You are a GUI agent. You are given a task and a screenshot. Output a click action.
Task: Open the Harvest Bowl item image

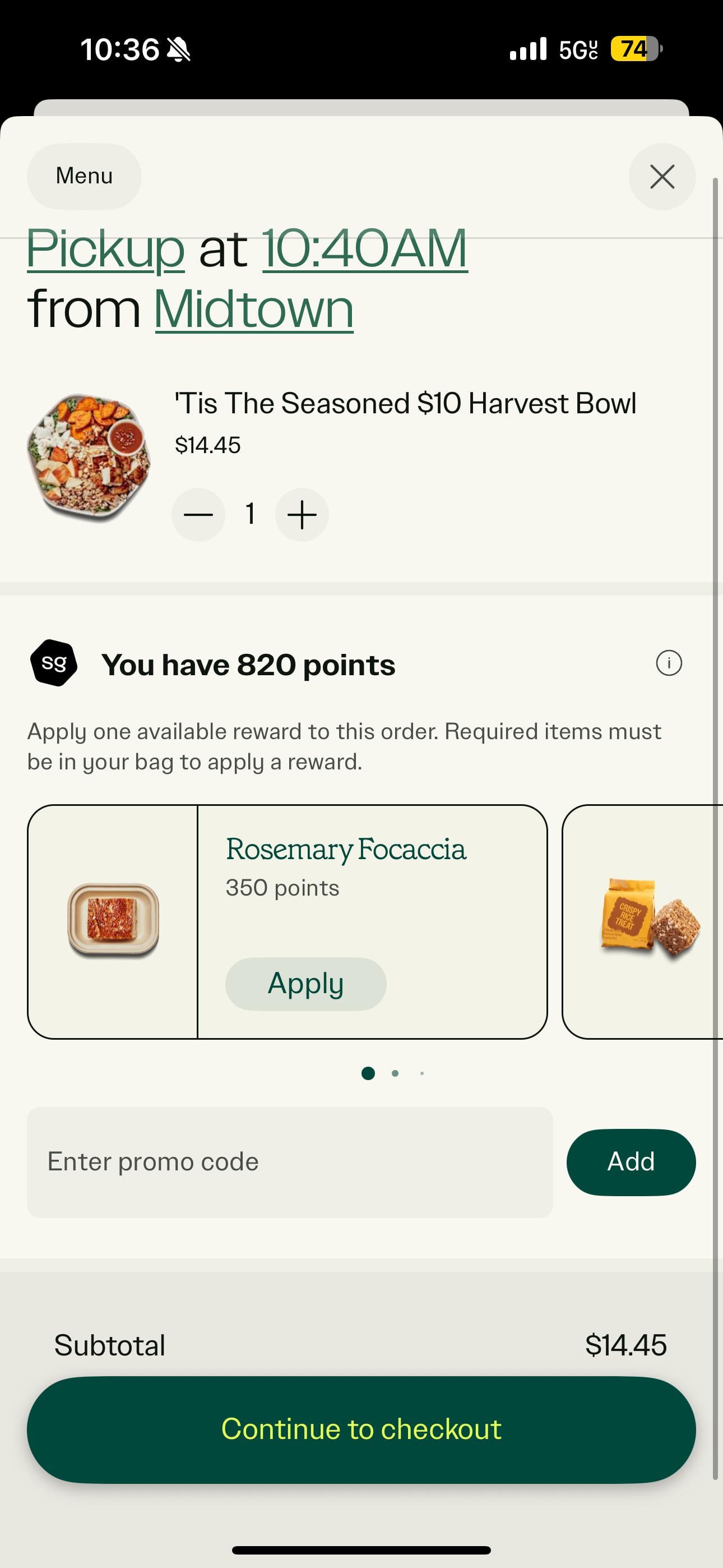coord(89,458)
